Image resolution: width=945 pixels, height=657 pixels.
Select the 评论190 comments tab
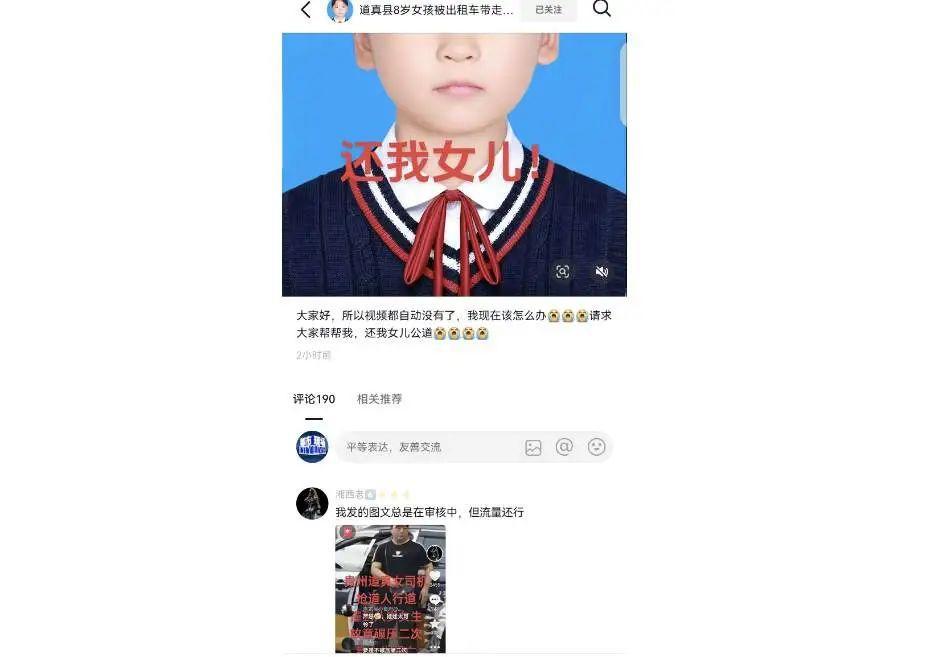click(x=313, y=399)
